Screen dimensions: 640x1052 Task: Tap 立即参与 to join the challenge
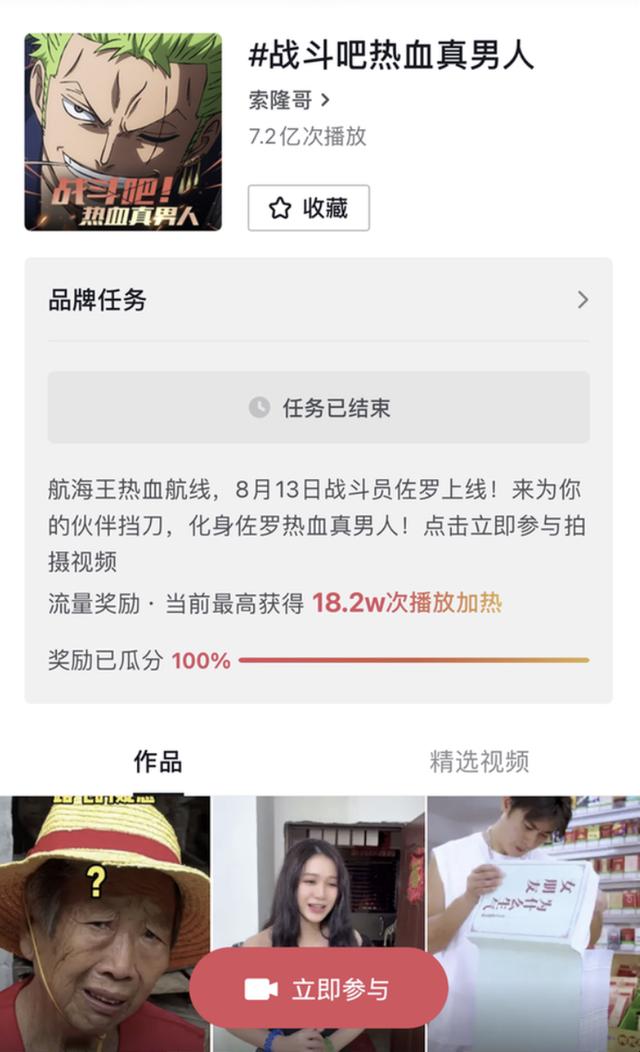[x=318, y=989]
